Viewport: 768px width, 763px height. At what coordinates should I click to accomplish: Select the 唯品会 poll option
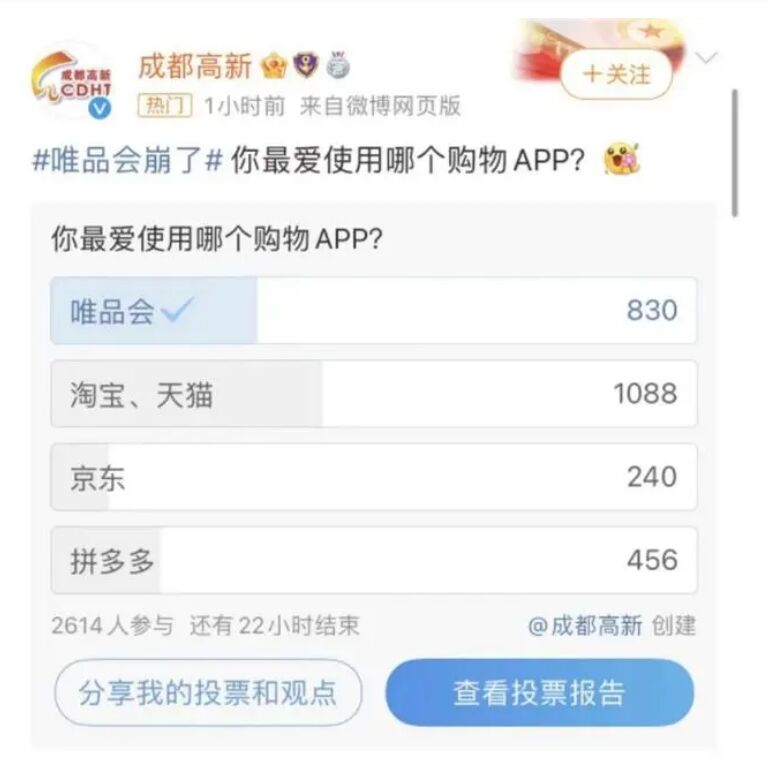tap(374, 311)
